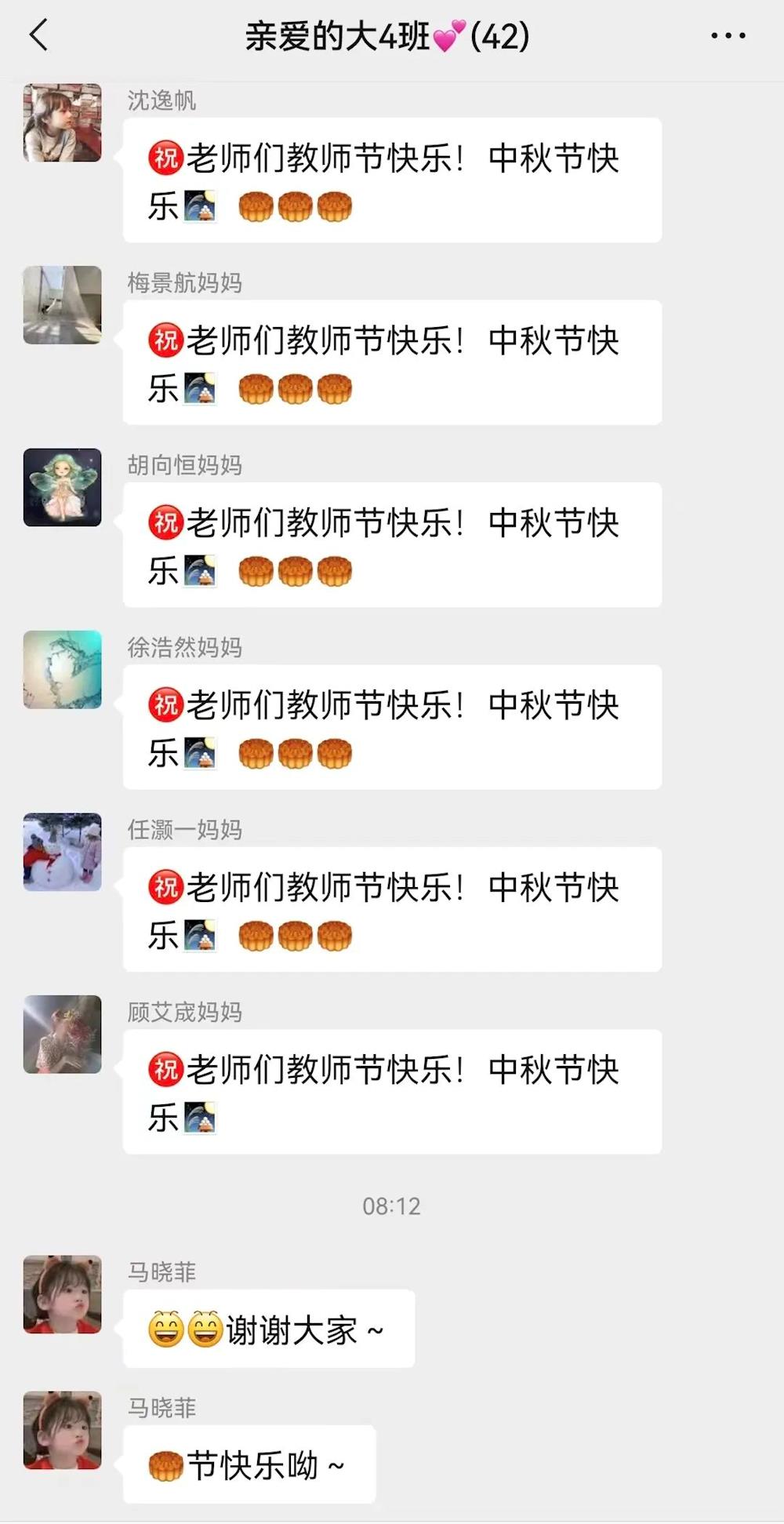Open 沈逸帆's profile avatar
The width and height of the screenshot is (784, 1524).
pos(63,123)
